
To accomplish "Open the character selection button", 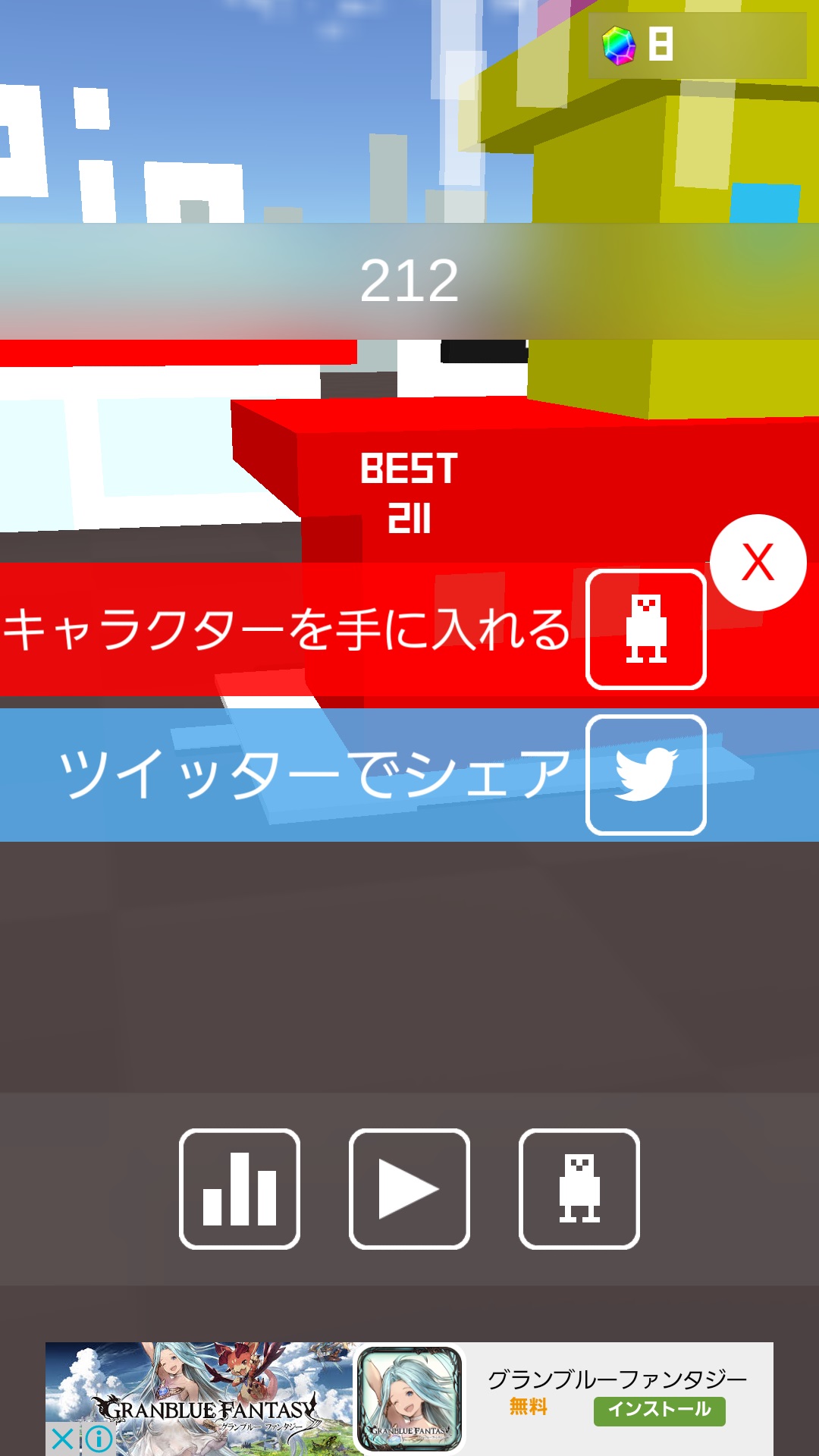I will (579, 1188).
